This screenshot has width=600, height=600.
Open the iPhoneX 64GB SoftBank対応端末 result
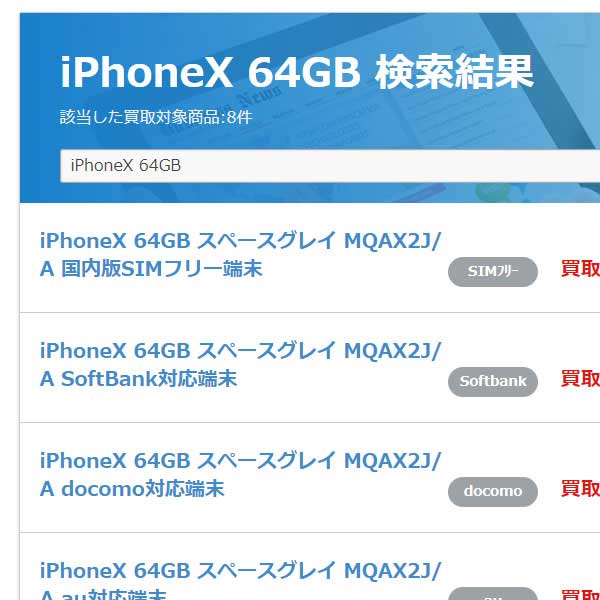(240, 364)
